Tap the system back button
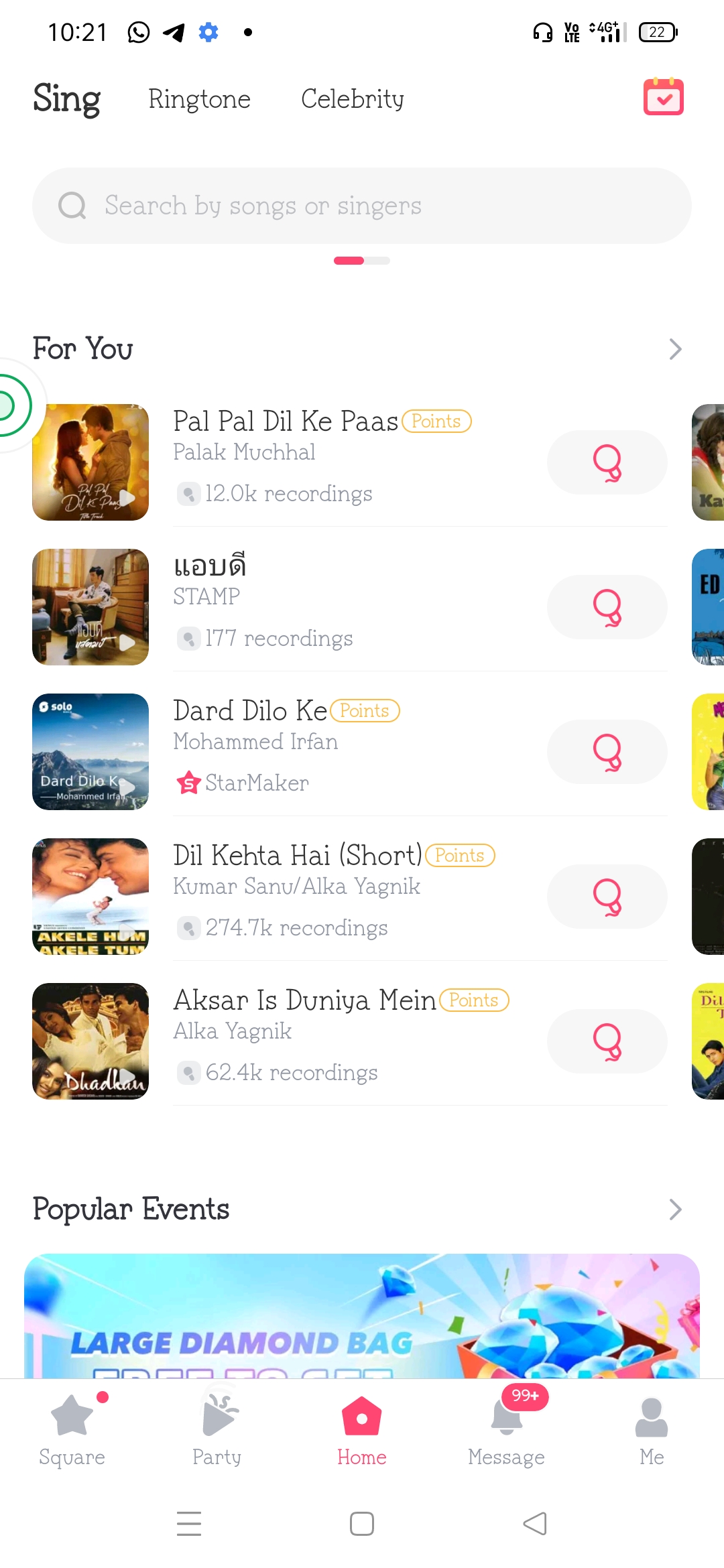The width and height of the screenshot is (724, 1568). point(535,1524)
